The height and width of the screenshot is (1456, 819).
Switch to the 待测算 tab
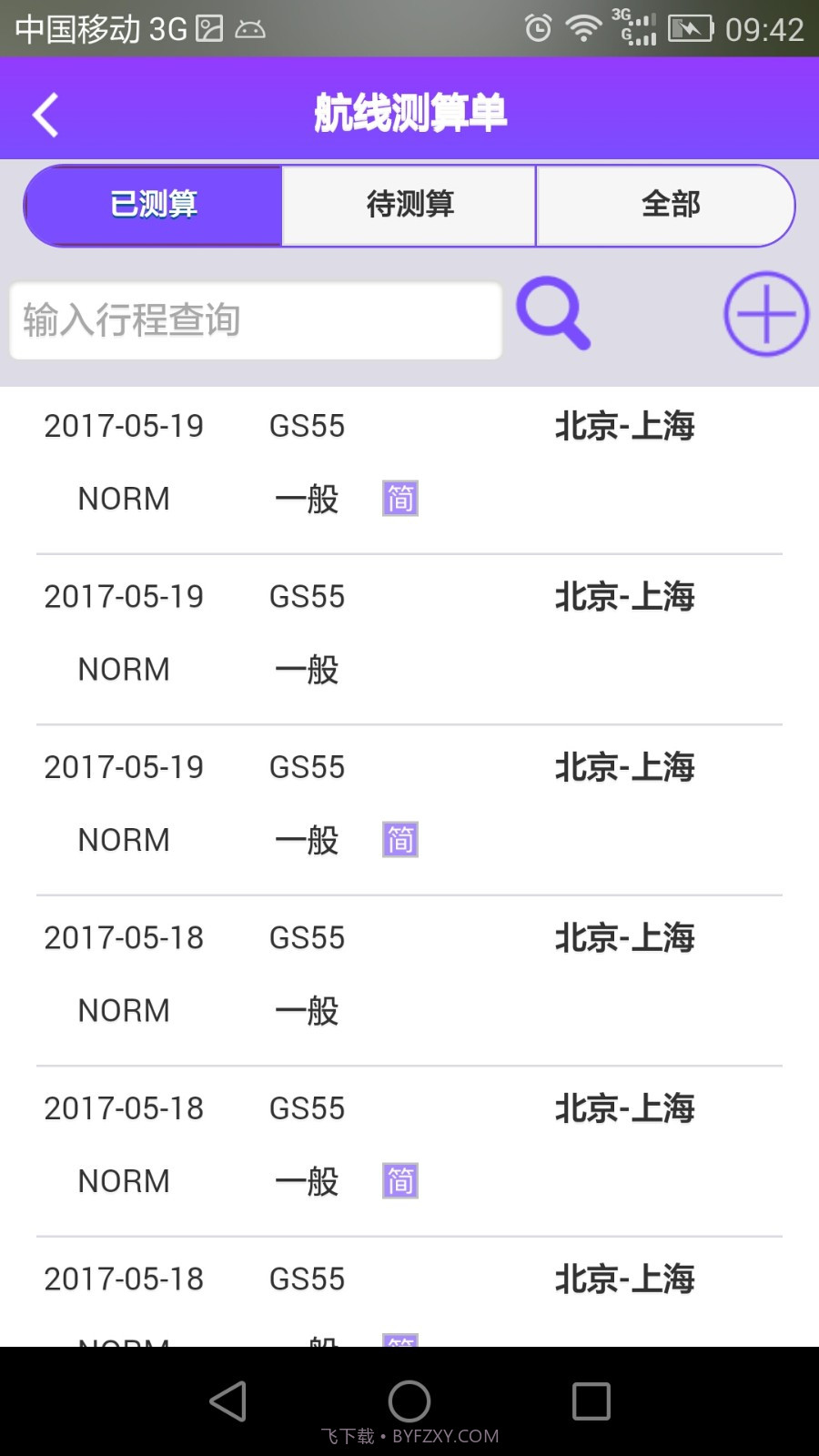tap(409, 205)
